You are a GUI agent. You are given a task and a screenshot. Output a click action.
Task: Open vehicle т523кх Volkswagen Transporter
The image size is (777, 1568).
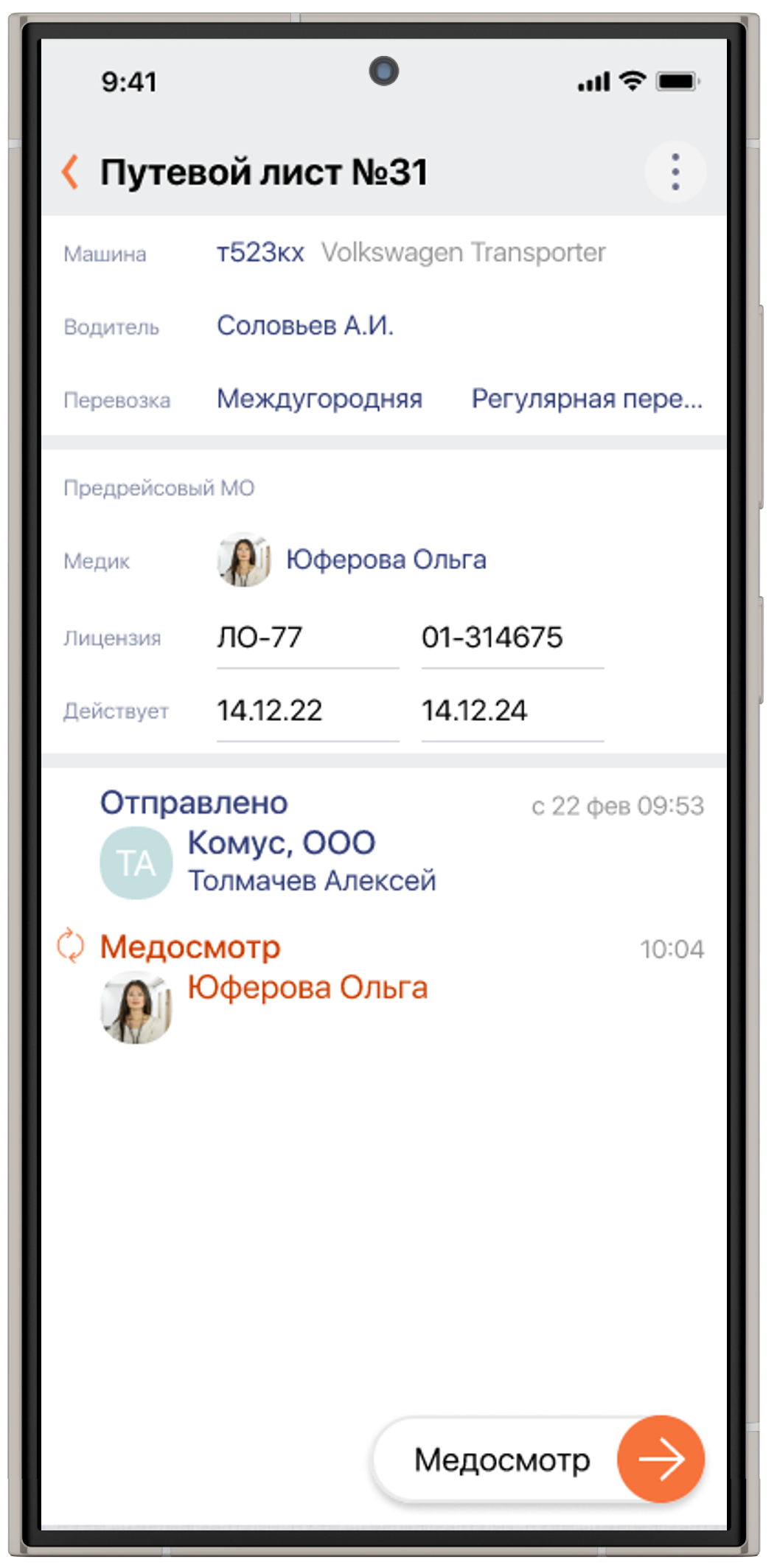pos(410,253)
